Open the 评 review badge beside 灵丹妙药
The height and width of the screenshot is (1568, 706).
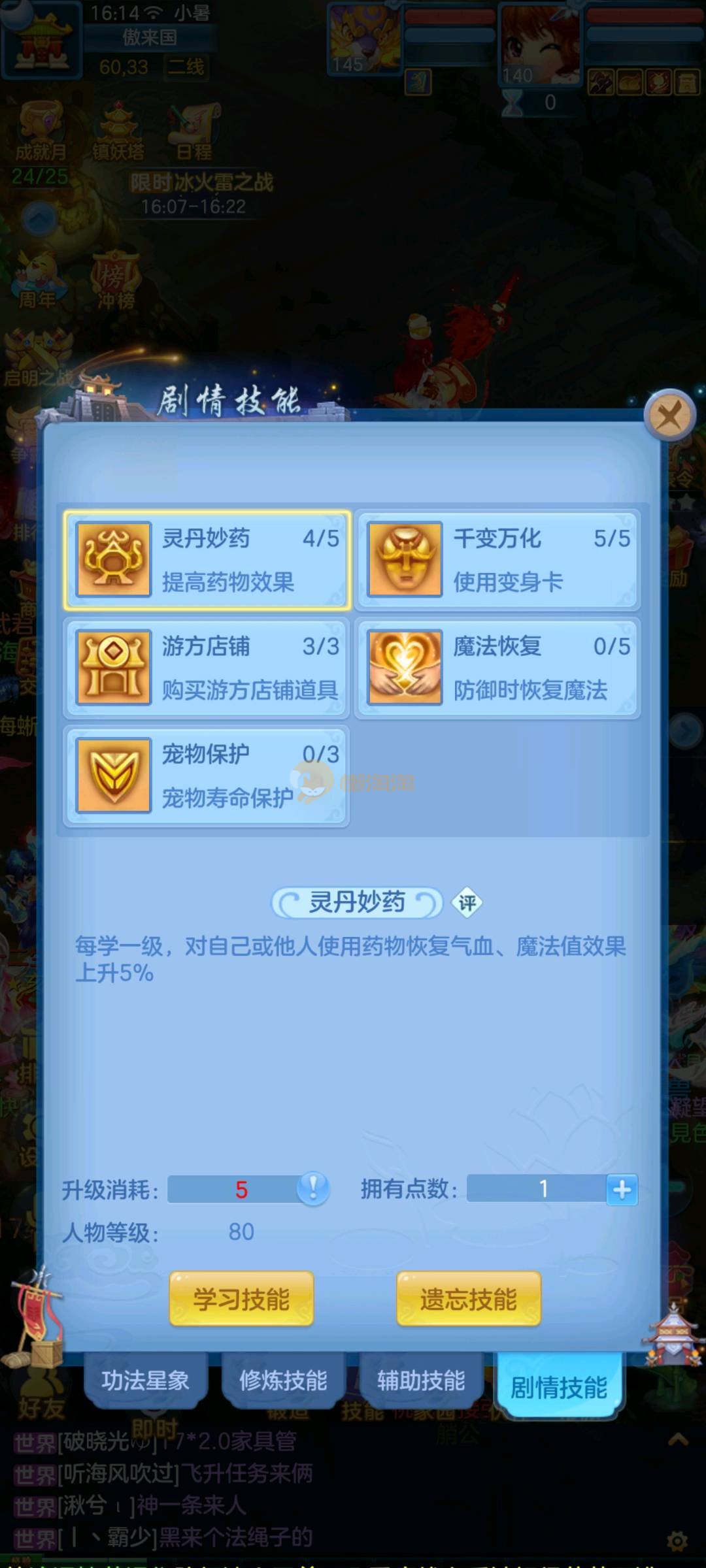click(x=467, y=904)
